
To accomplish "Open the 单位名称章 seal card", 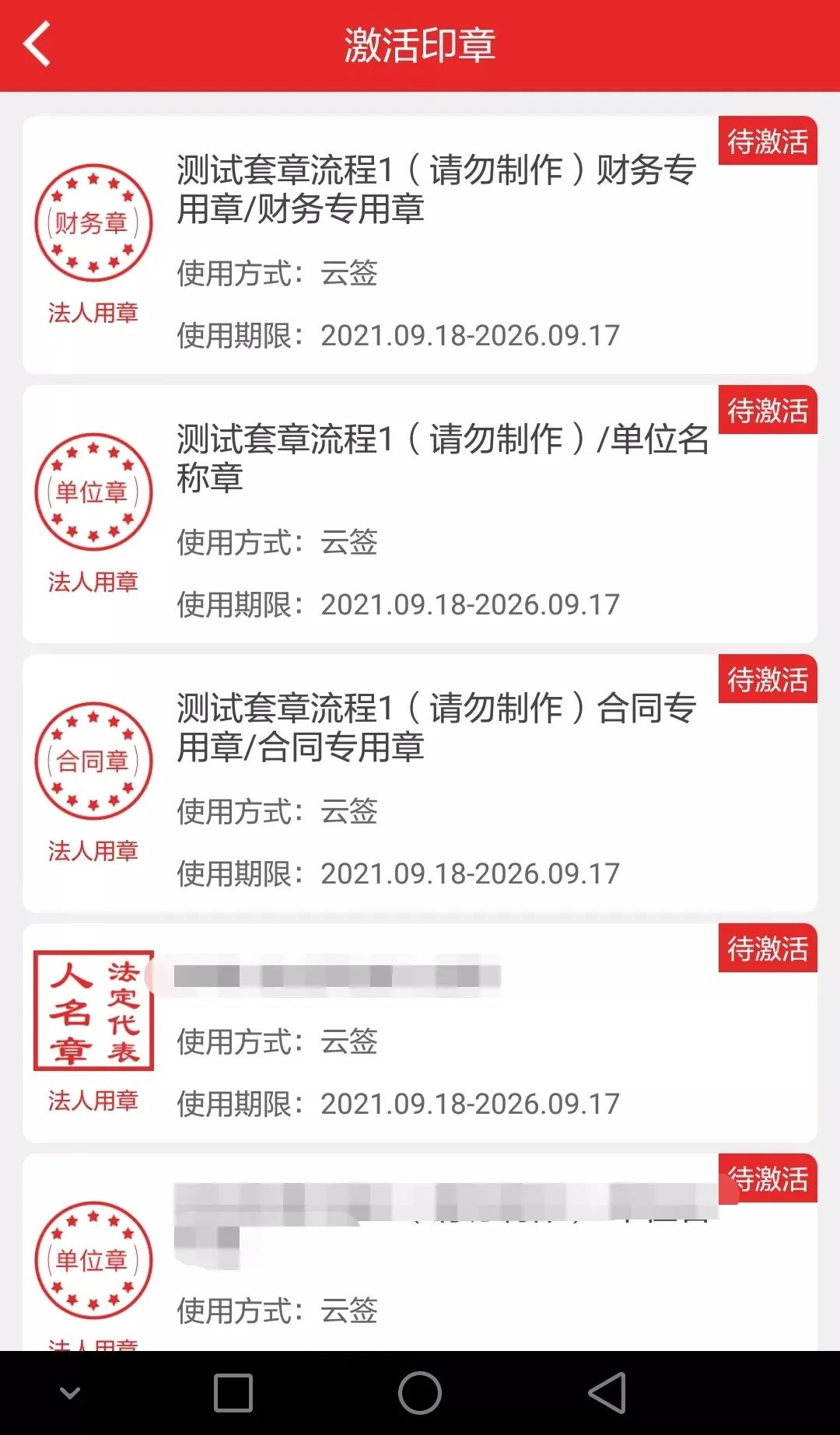I will [x=420, y=514].
